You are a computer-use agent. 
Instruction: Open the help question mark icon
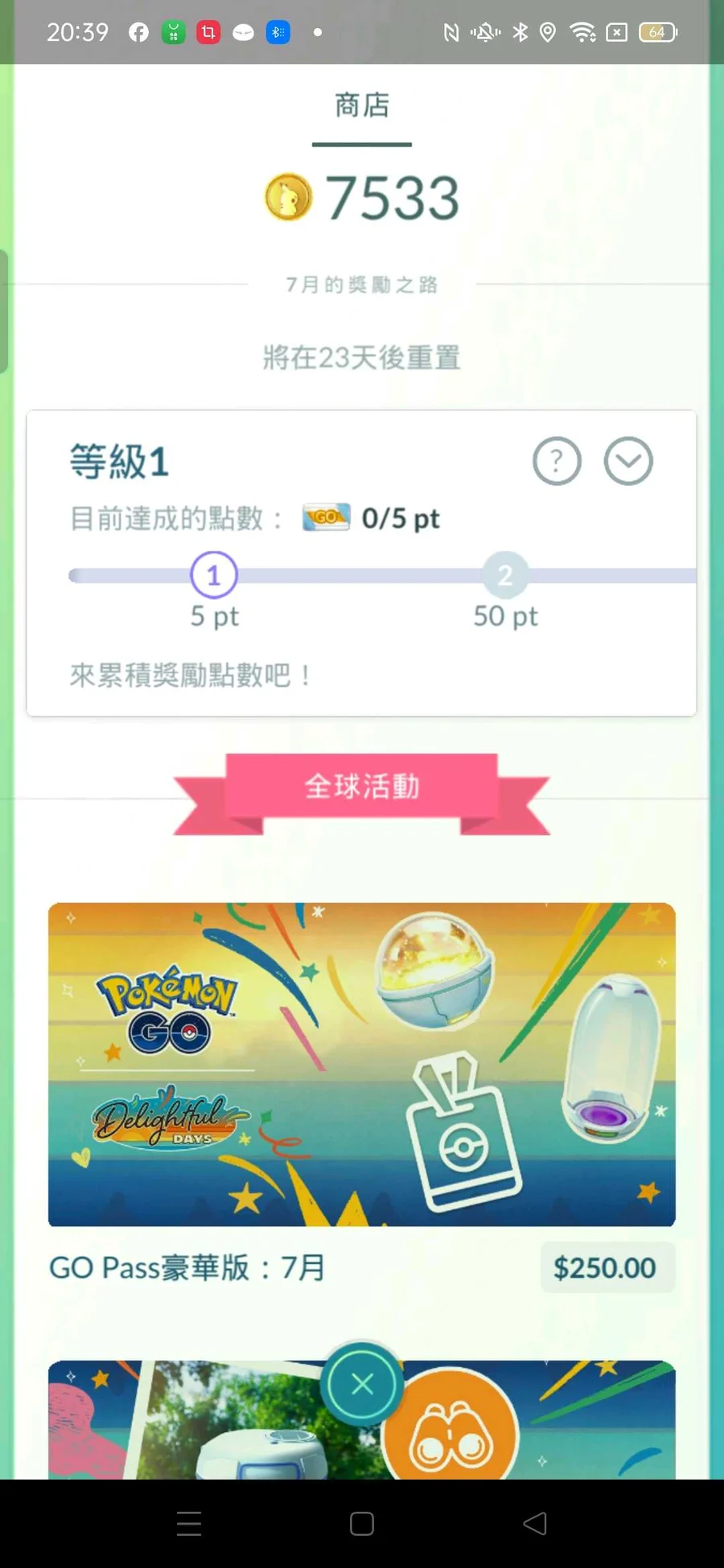coord(557,462)
